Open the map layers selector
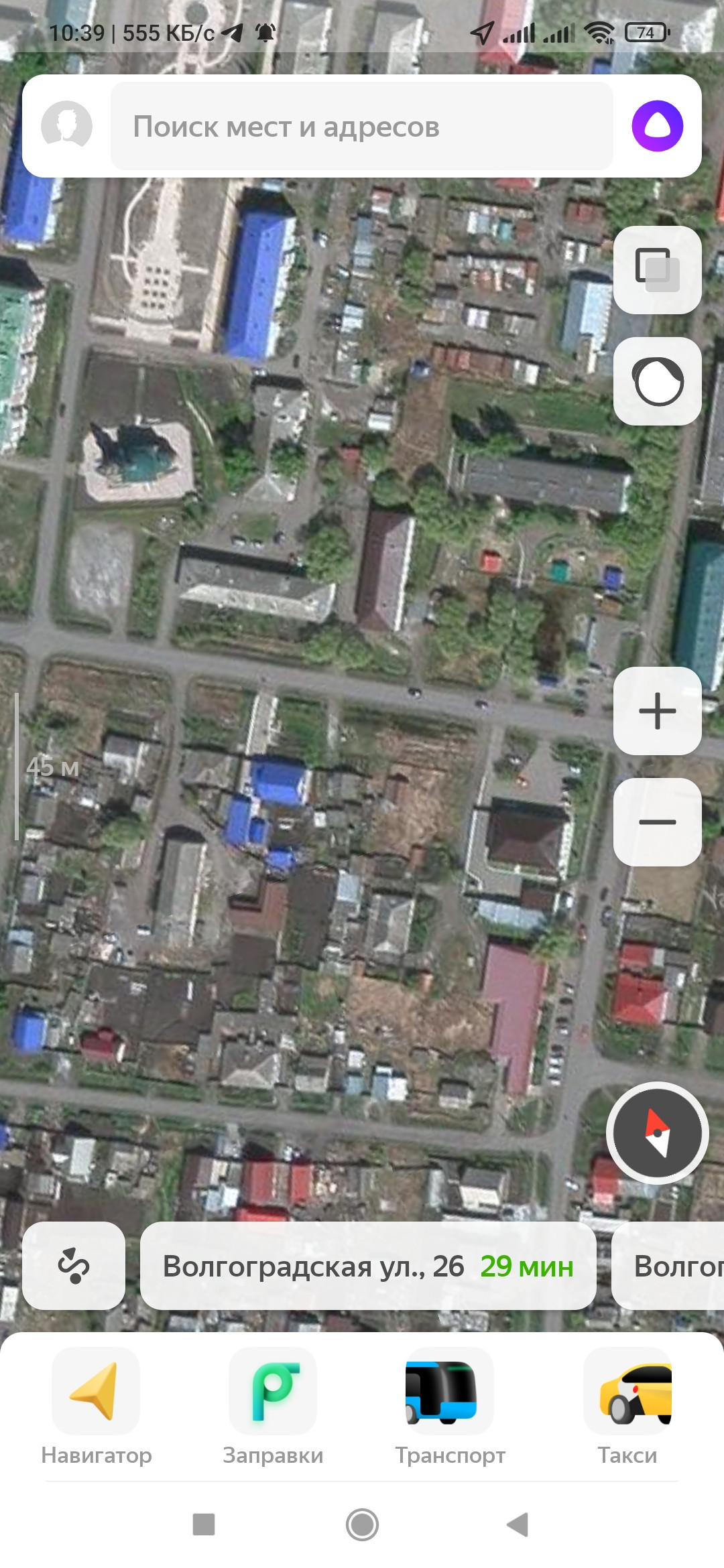This screenshot has height=1568, width=724. tap(657, 270)
